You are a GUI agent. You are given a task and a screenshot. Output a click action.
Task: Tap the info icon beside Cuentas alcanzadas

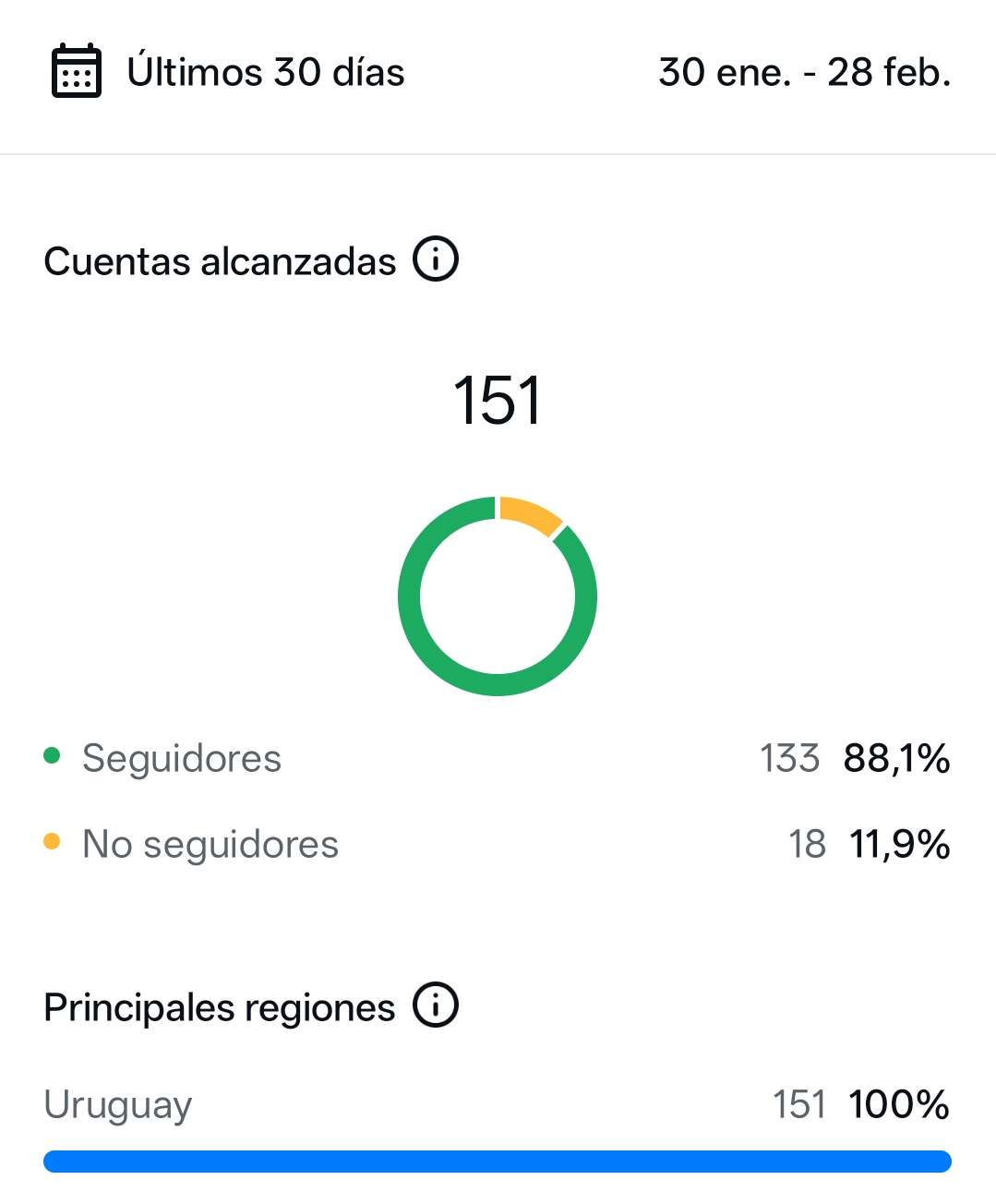[435, 259]
